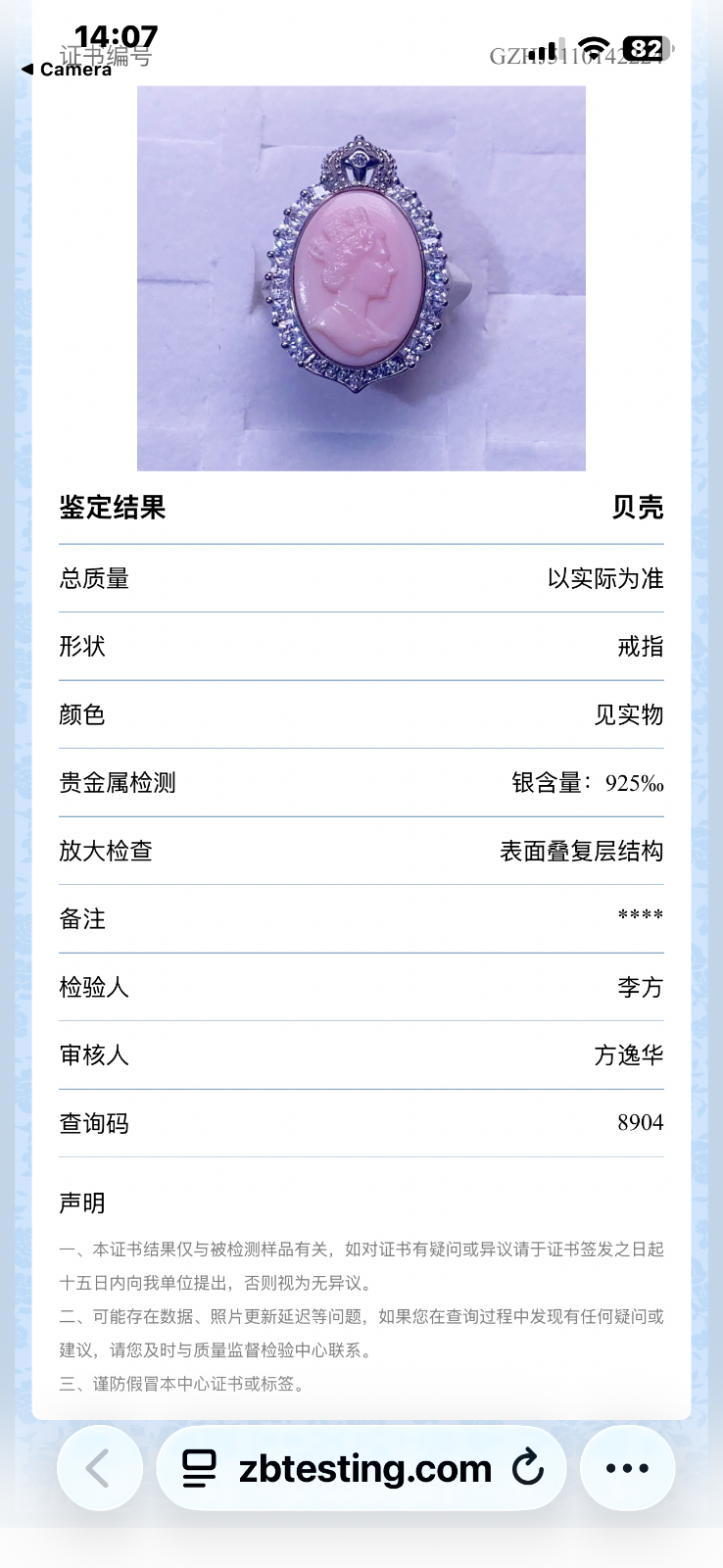Go back to the previous page in Safari

99,1468
